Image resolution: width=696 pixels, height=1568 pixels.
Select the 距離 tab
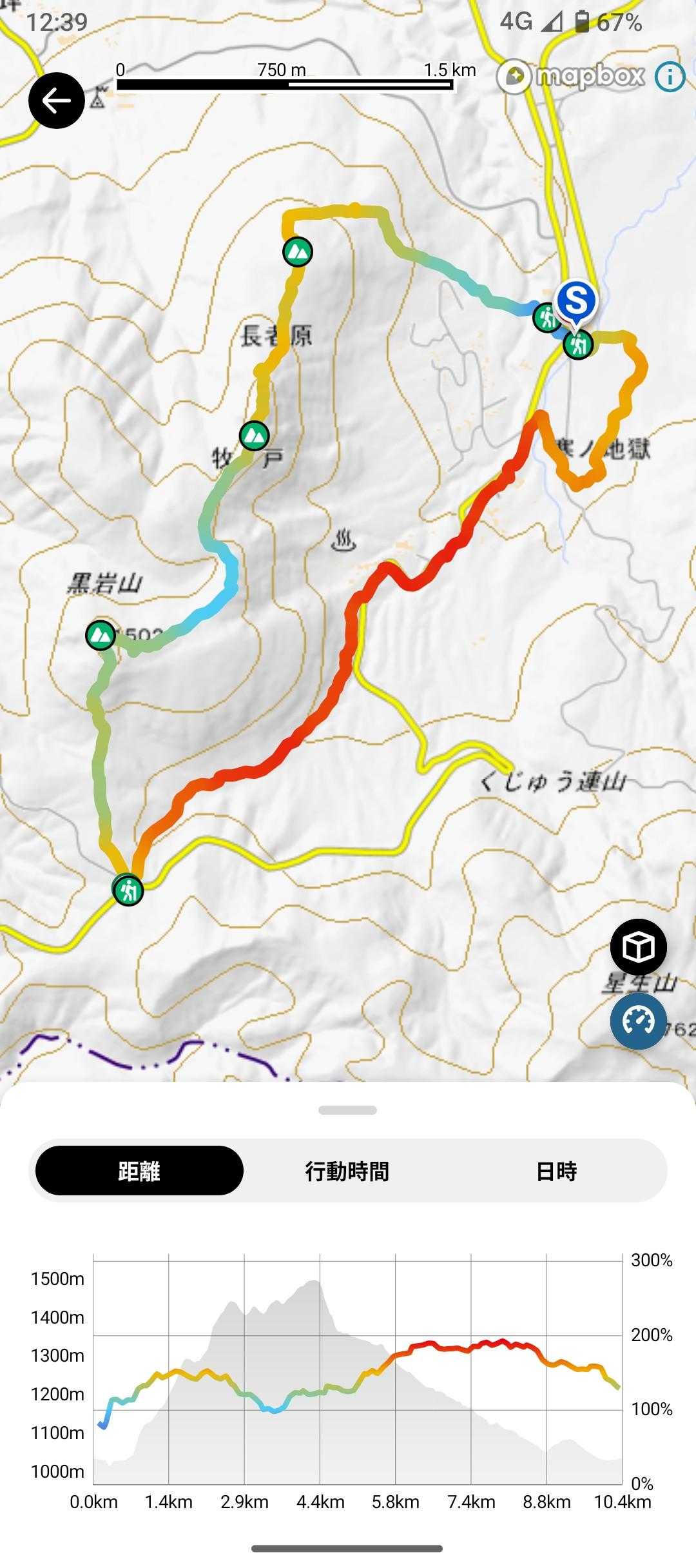coord(139,1171)
